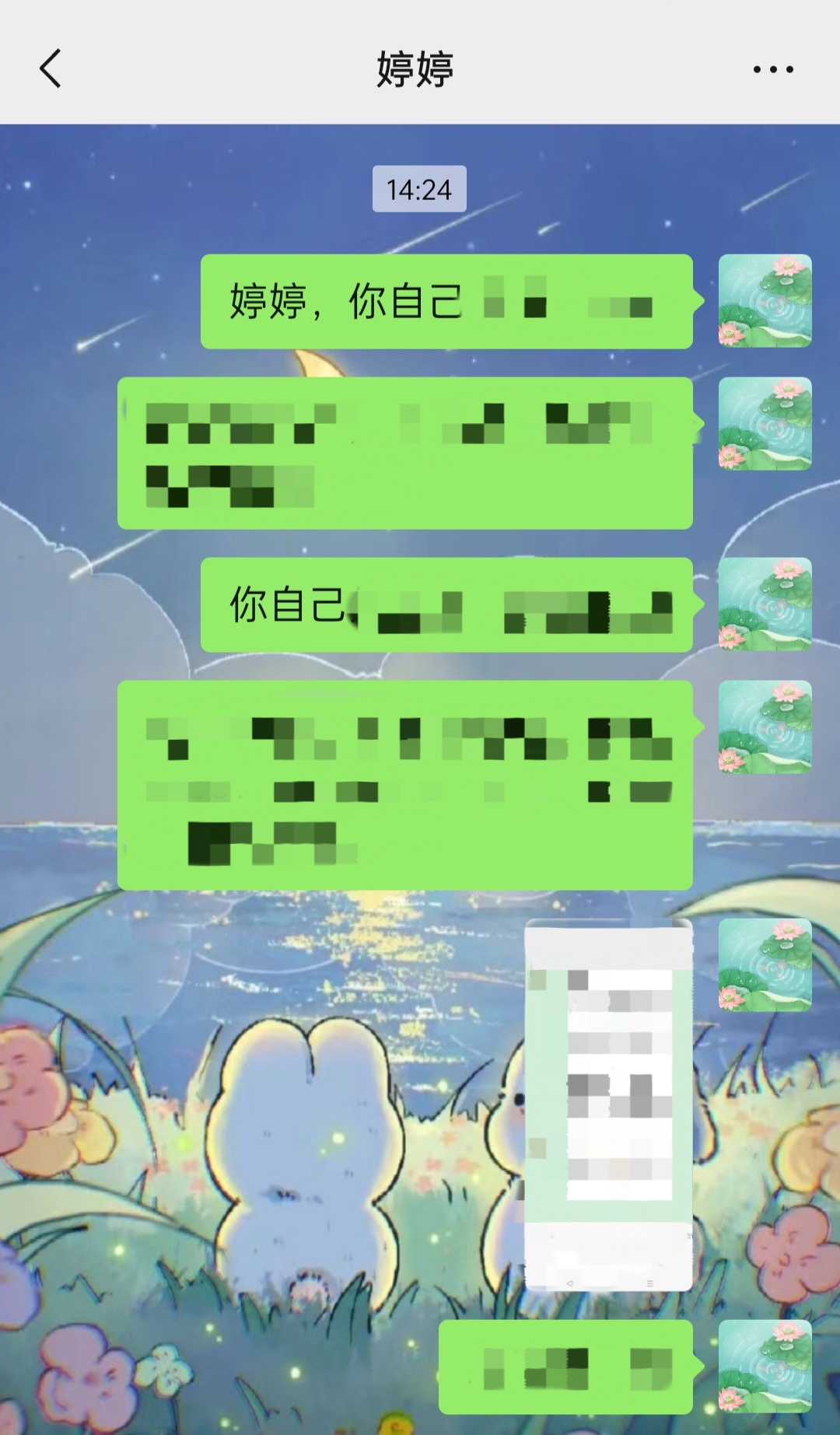Viewport: 840px width, 1435px height.
Task: Tap the avatar beside message "婷婷，你自己"
Action: point(765,301)
